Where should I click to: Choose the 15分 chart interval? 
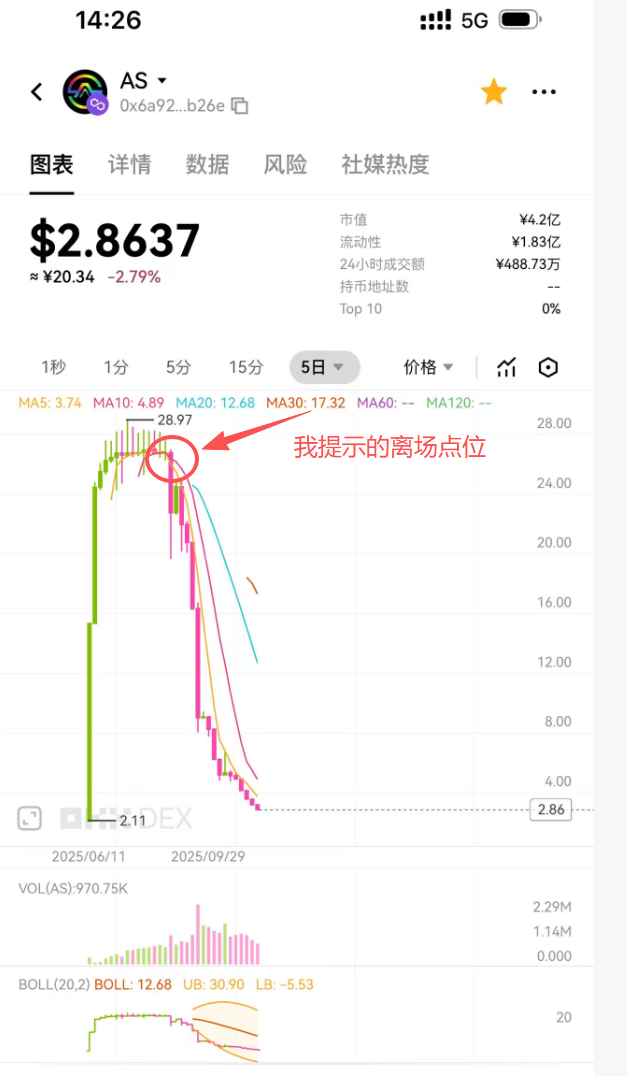246,367
